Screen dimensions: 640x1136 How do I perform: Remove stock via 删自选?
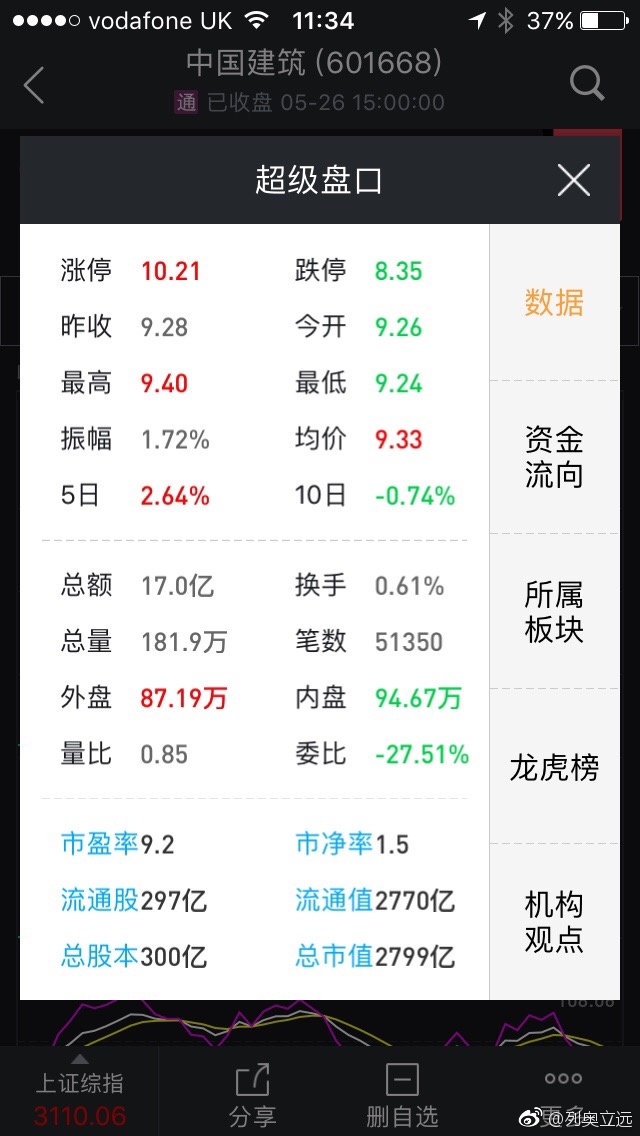tap(402, 1095)
